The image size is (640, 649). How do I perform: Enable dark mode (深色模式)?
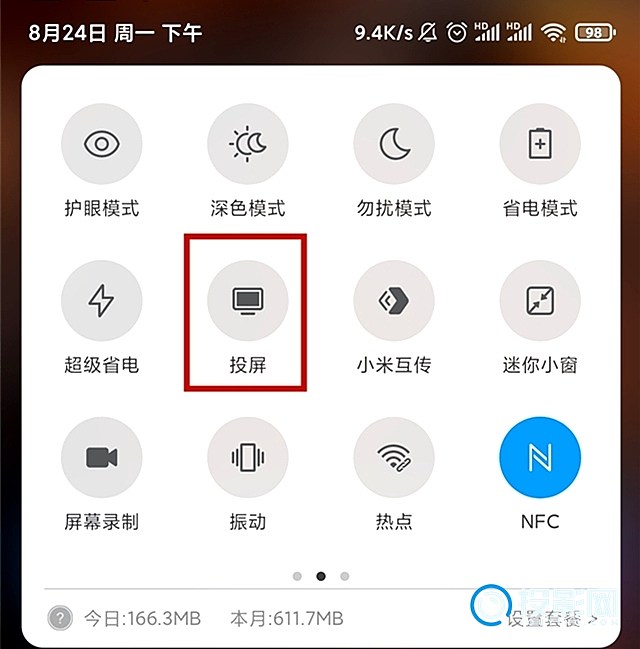(x=247, y=144)
